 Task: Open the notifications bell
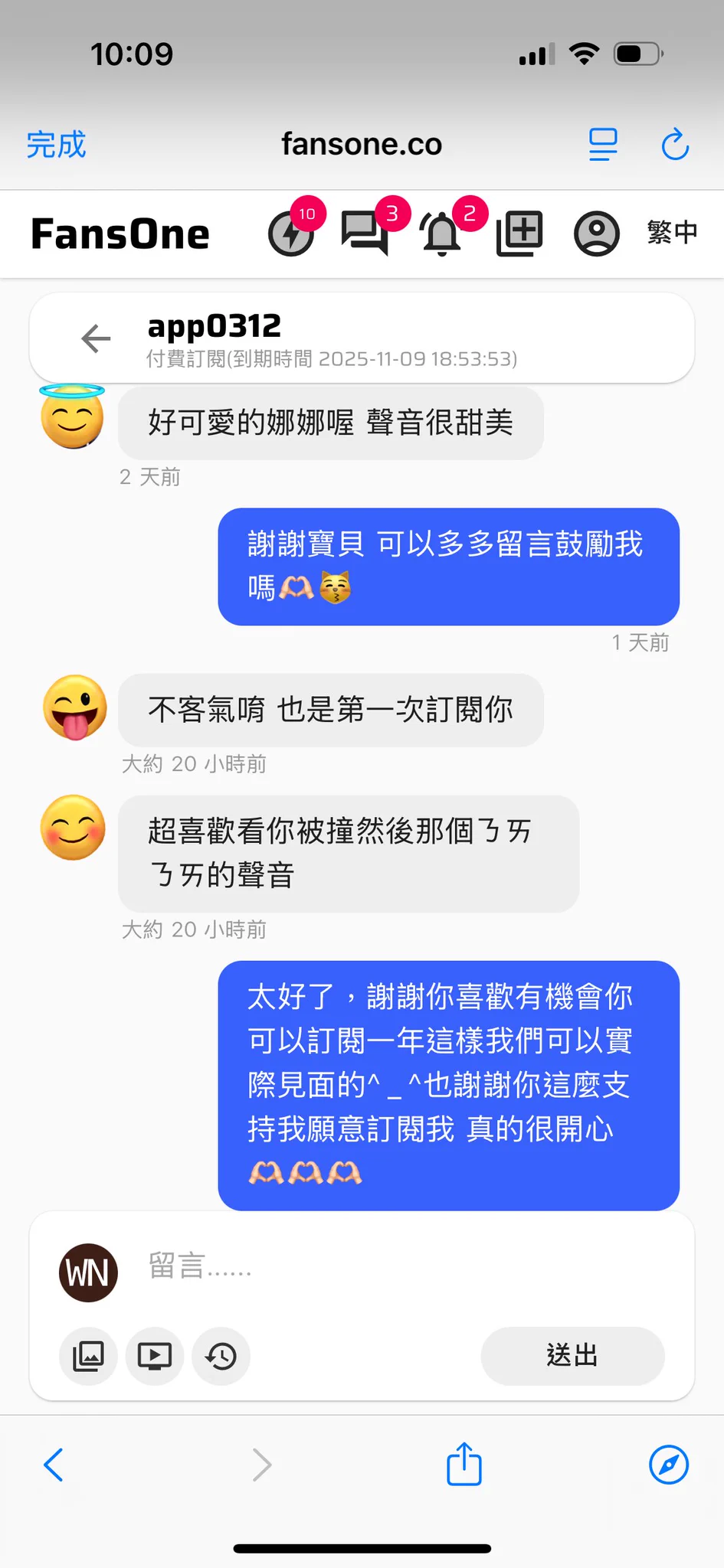pyautogui.click(x=441, y=234)
